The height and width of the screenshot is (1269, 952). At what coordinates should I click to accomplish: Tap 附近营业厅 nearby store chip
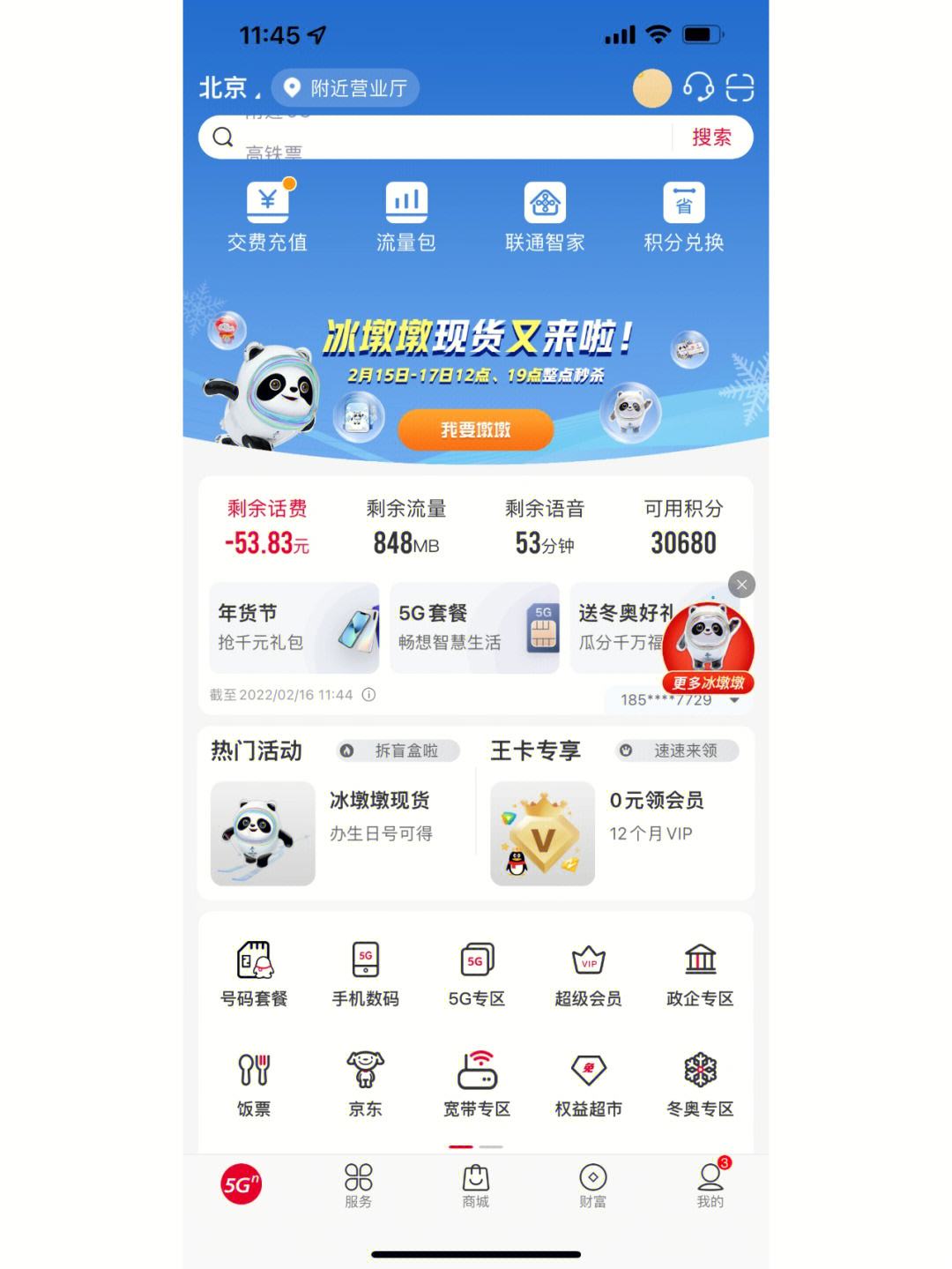[345, 88]
